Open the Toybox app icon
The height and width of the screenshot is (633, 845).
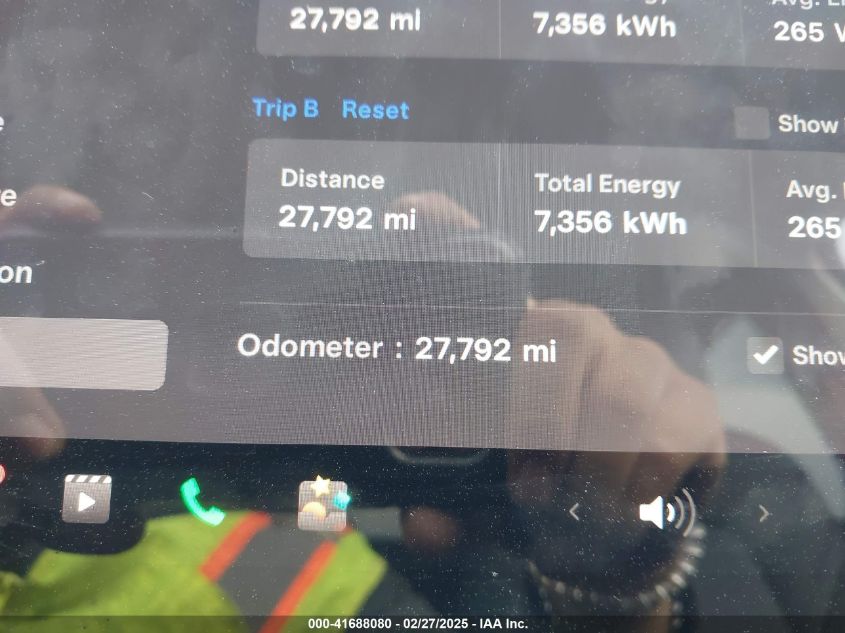coord(323,504)
